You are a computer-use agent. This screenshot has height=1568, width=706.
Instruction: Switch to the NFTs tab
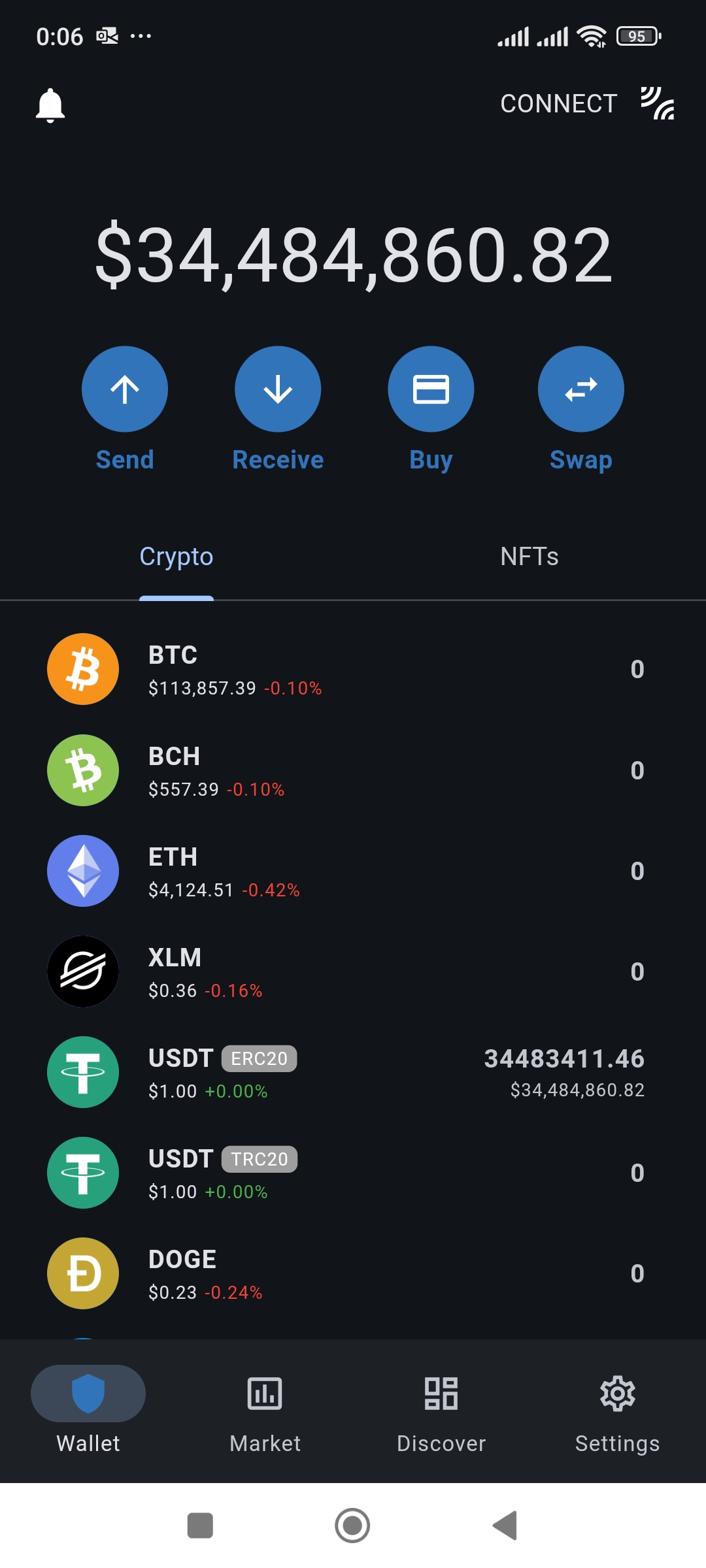click(529, 557)
